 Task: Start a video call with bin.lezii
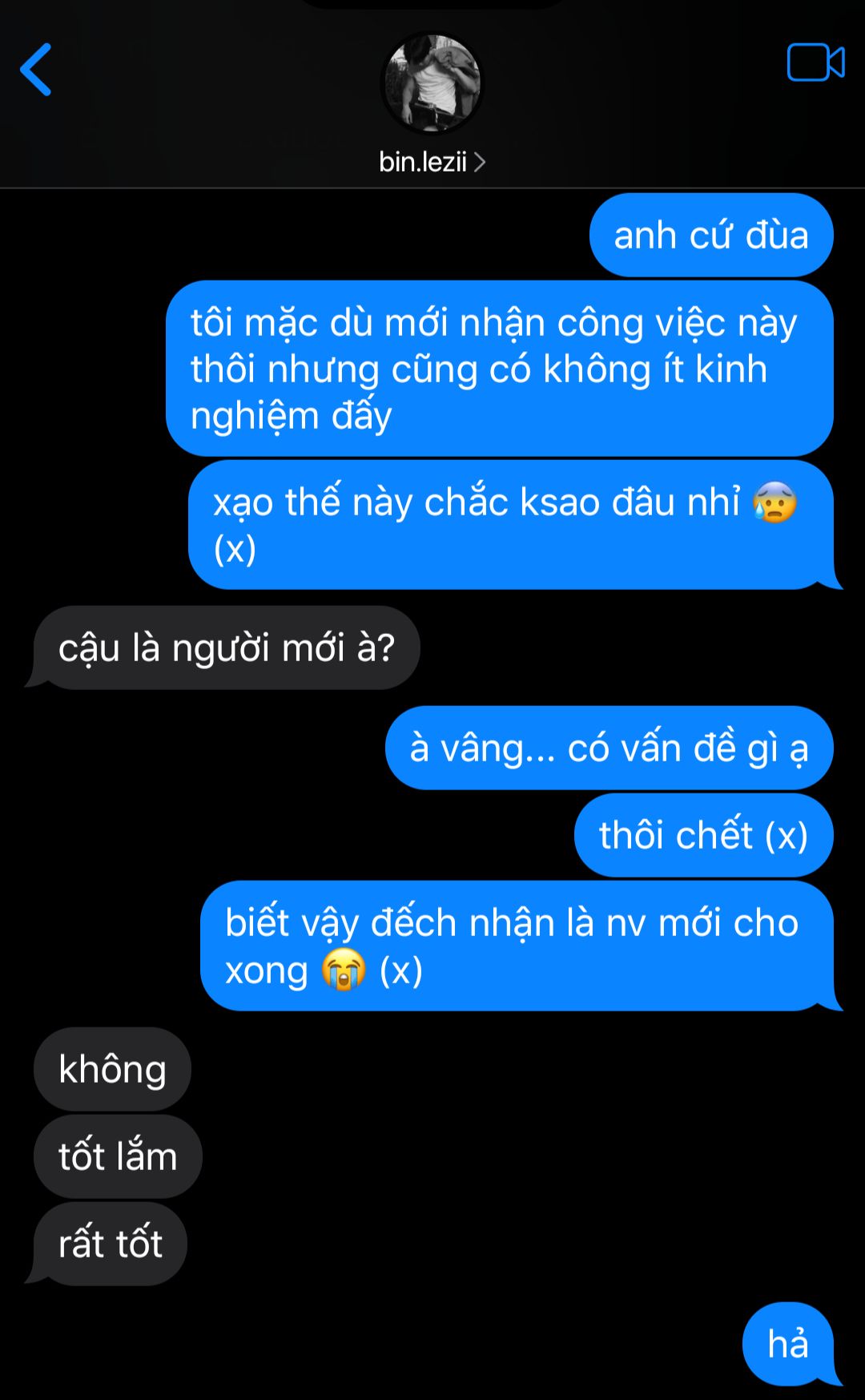tap(815, 63)
